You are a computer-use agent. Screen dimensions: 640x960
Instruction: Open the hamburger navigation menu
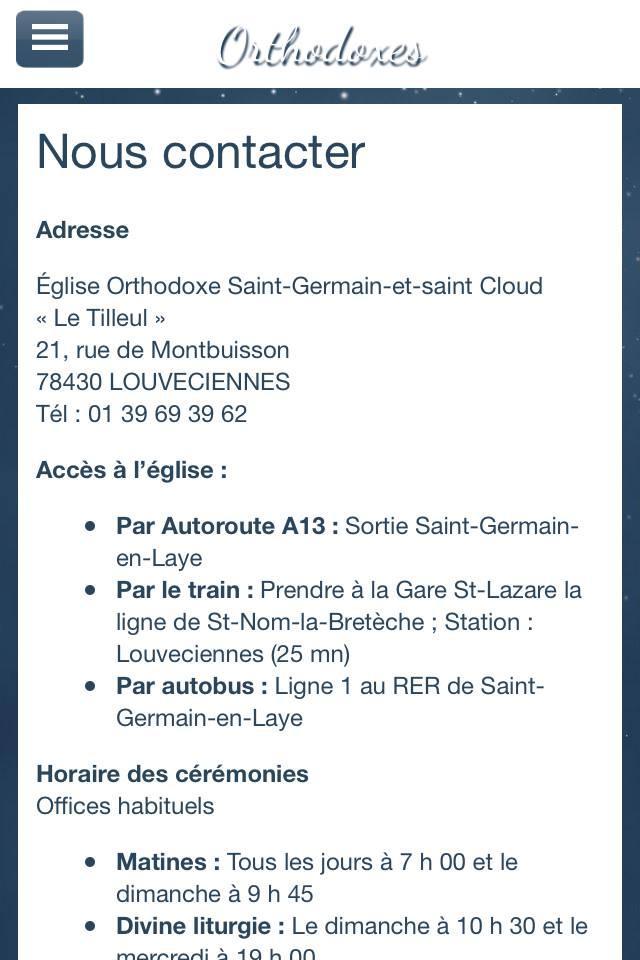pyautogui.click(x=49, y=39)
